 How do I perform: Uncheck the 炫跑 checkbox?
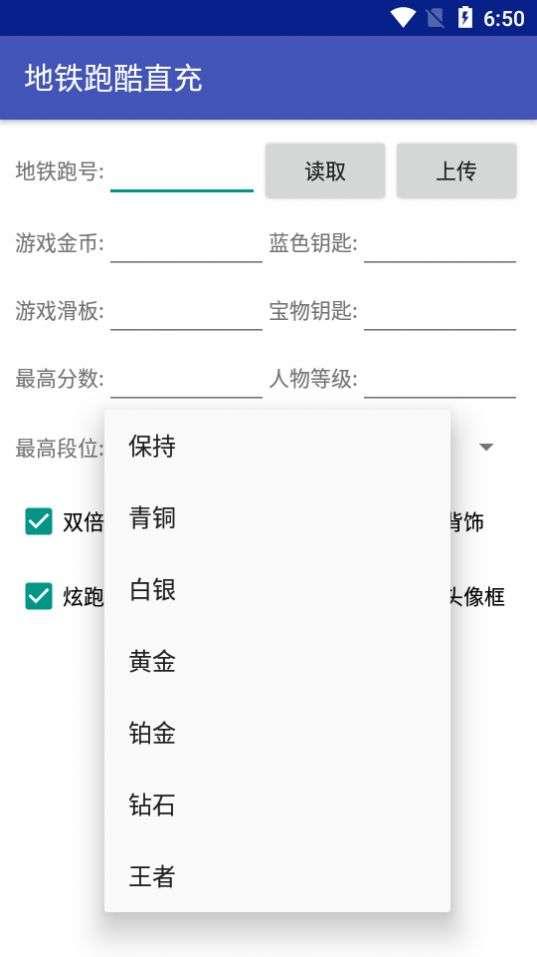39,596
